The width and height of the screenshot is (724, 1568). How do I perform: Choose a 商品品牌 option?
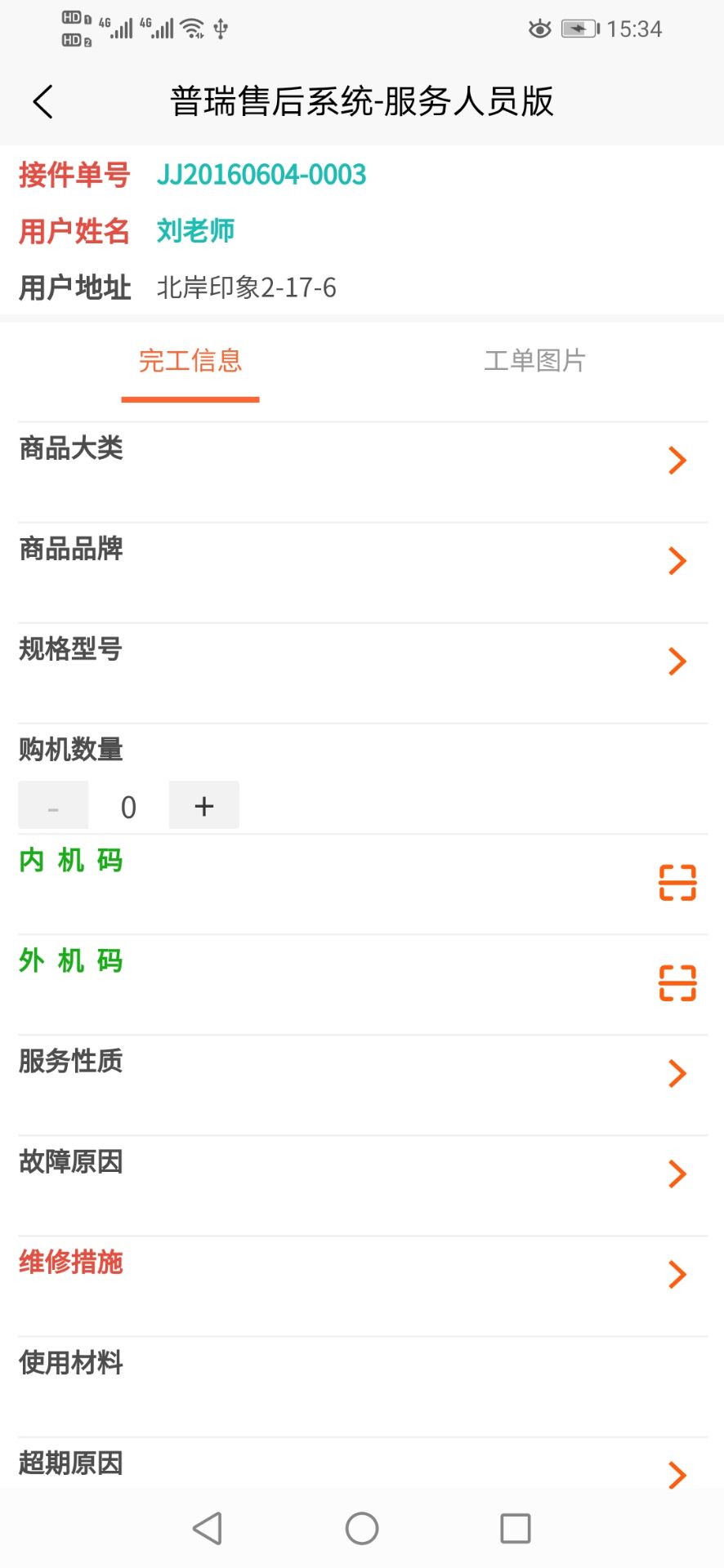677,561
